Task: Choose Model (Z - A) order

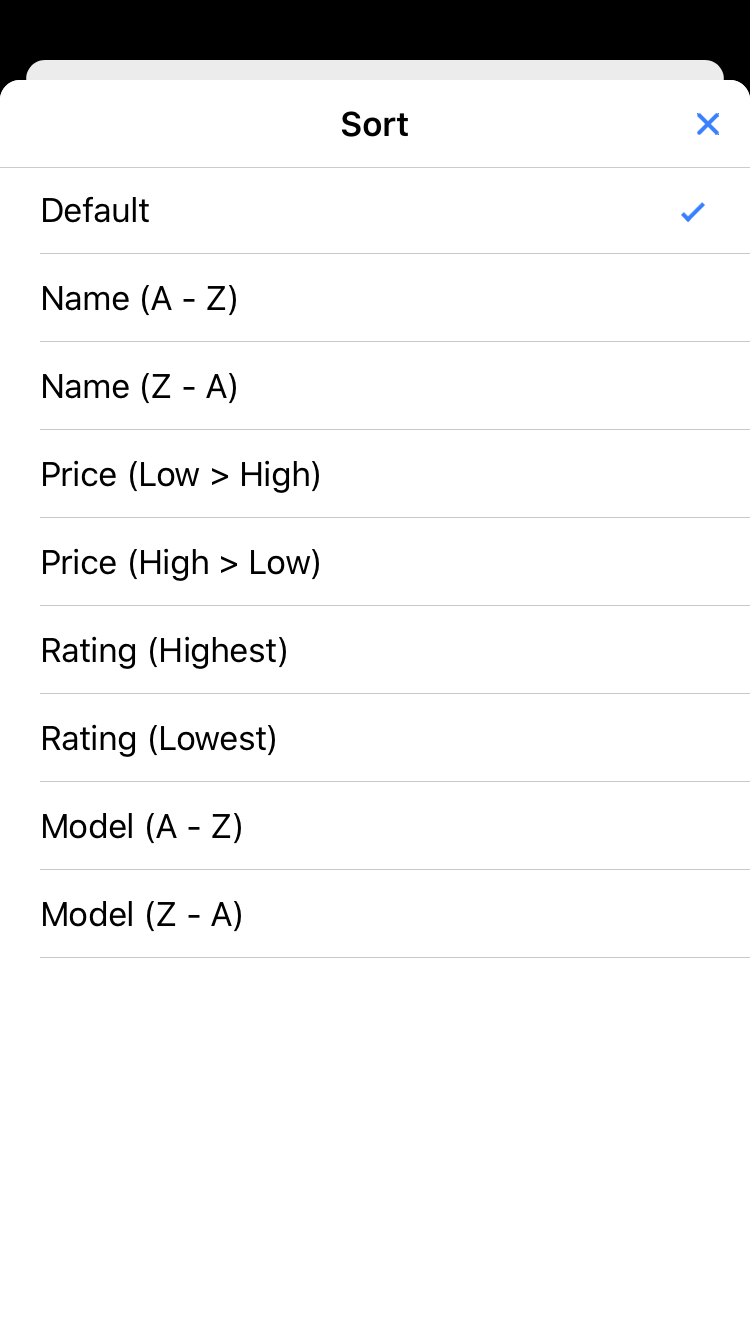Action: coord(375,914)
